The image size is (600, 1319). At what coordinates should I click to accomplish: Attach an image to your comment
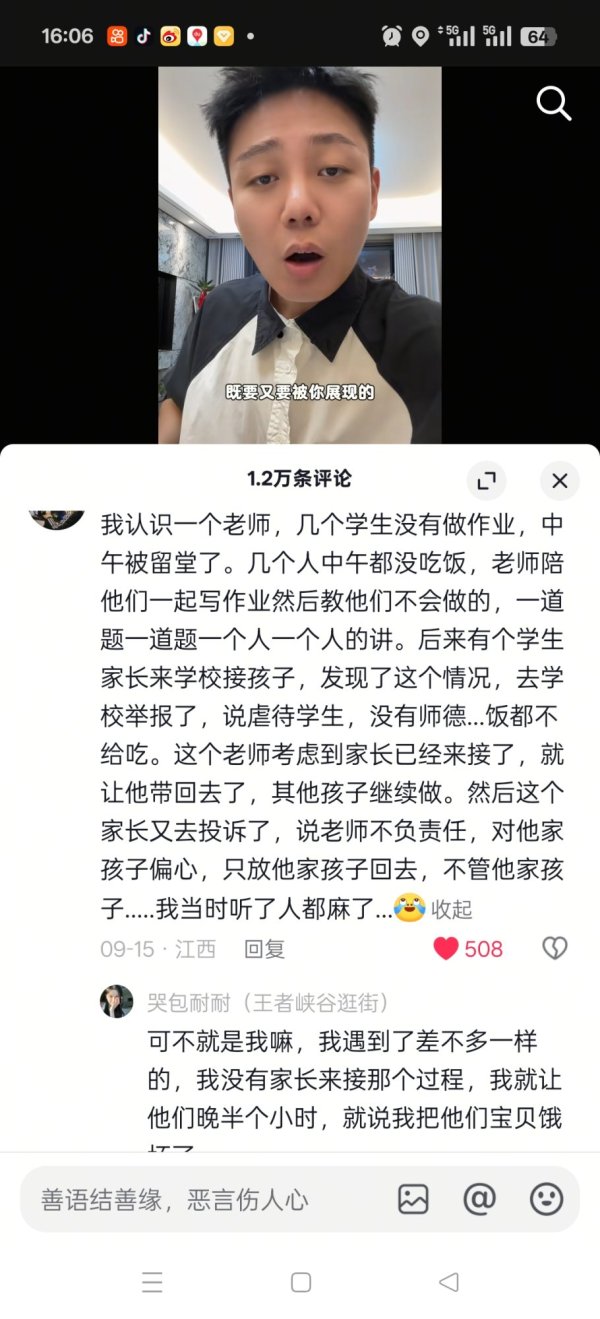click(413, 1199)
